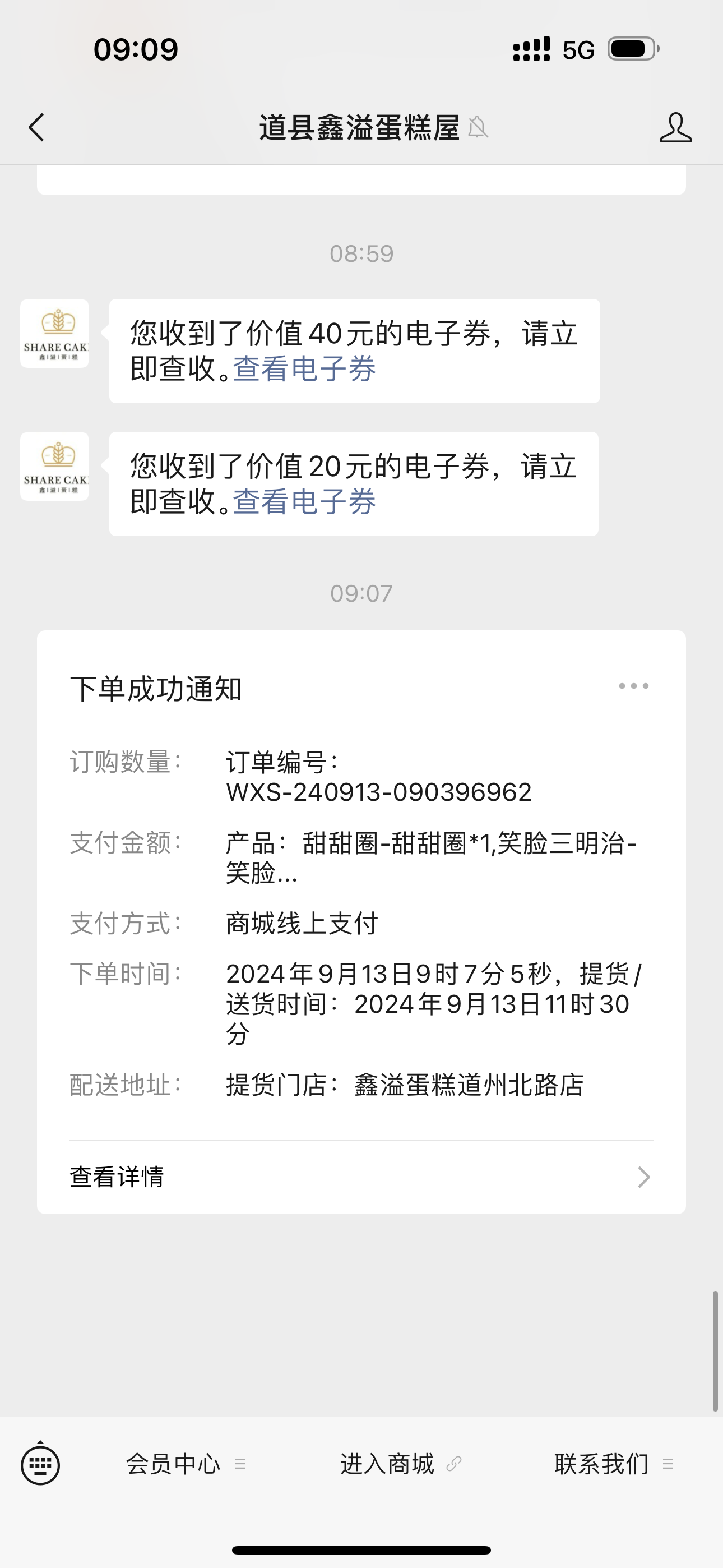Open 查看详情 for the order
723x1568 pixels.
click(361, 1177)
